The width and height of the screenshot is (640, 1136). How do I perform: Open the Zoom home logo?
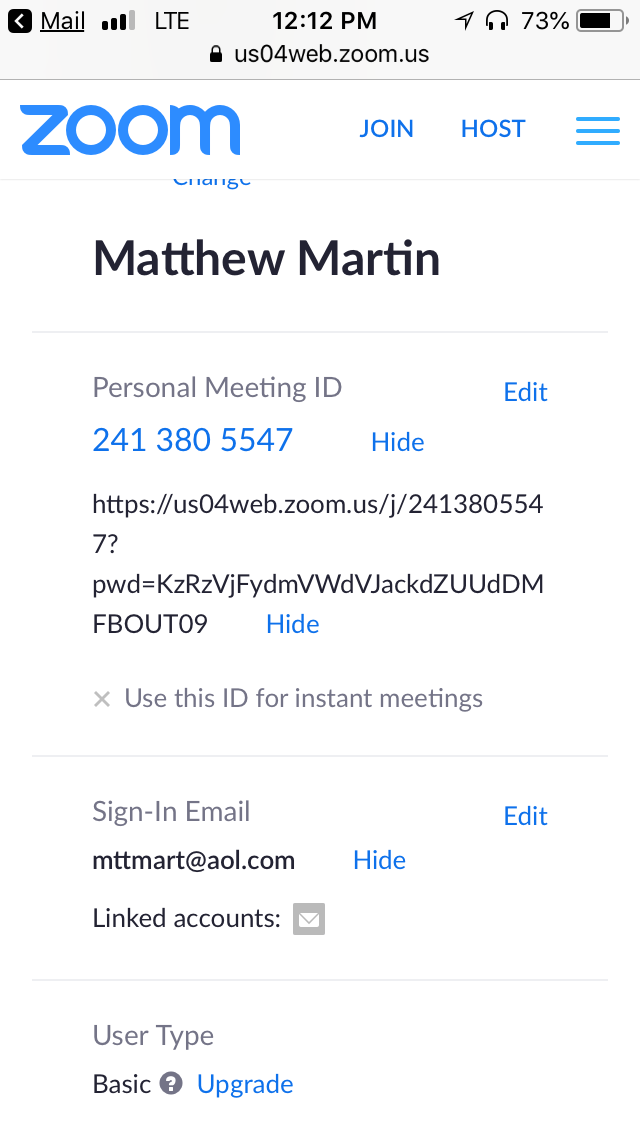[130, 130]
